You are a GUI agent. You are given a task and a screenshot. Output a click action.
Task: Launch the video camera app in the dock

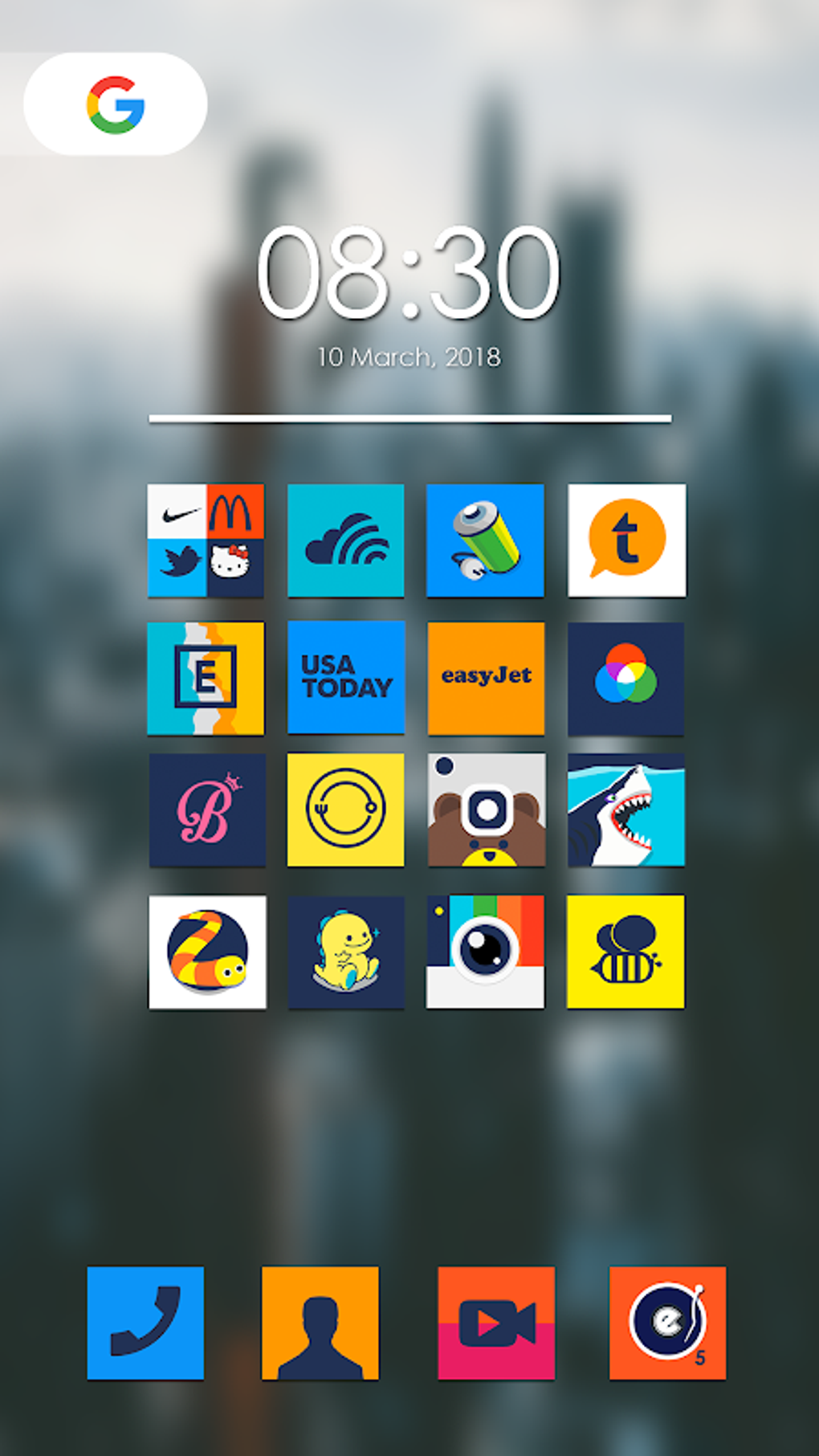pos(496,1323)
